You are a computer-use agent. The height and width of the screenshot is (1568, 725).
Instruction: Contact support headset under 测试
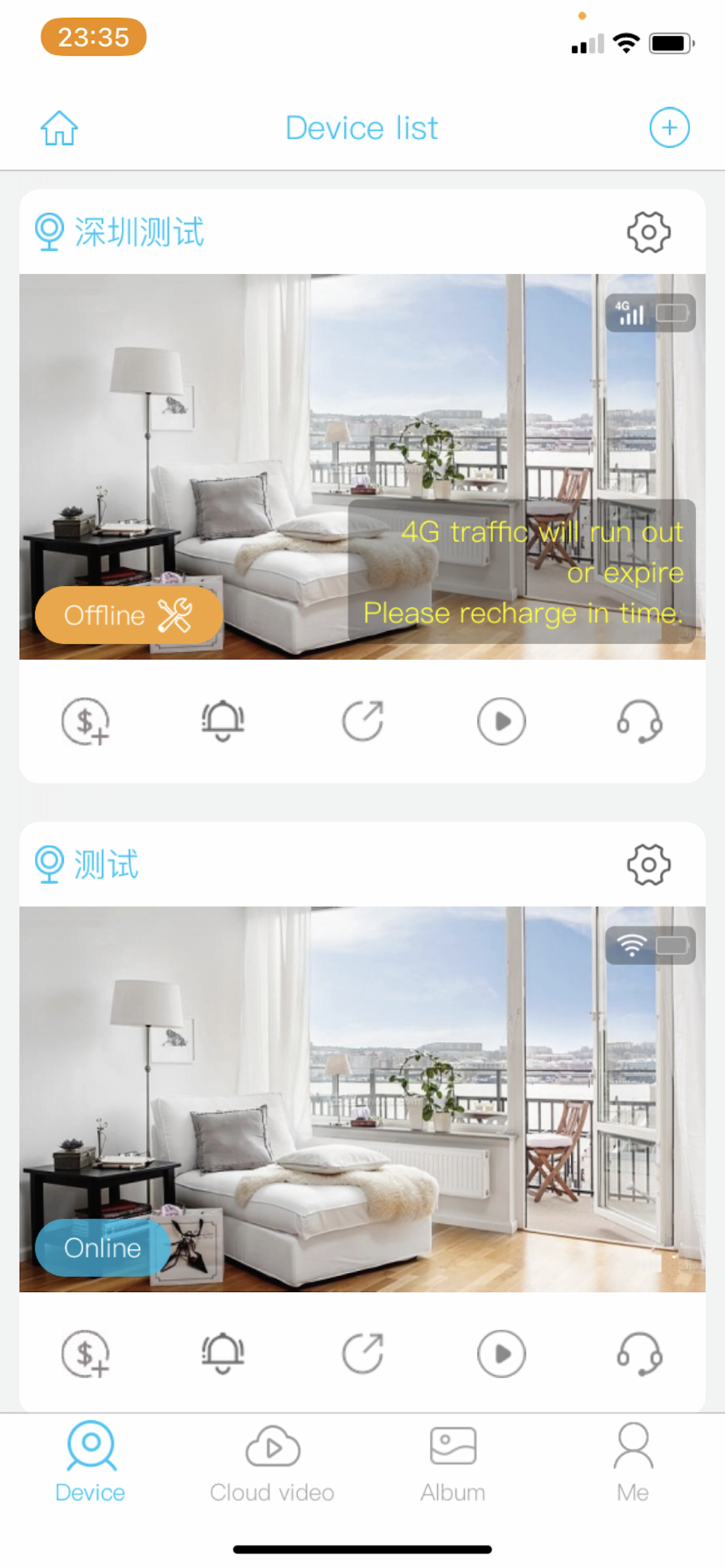pyautogui.click(x=639, y=1354)
